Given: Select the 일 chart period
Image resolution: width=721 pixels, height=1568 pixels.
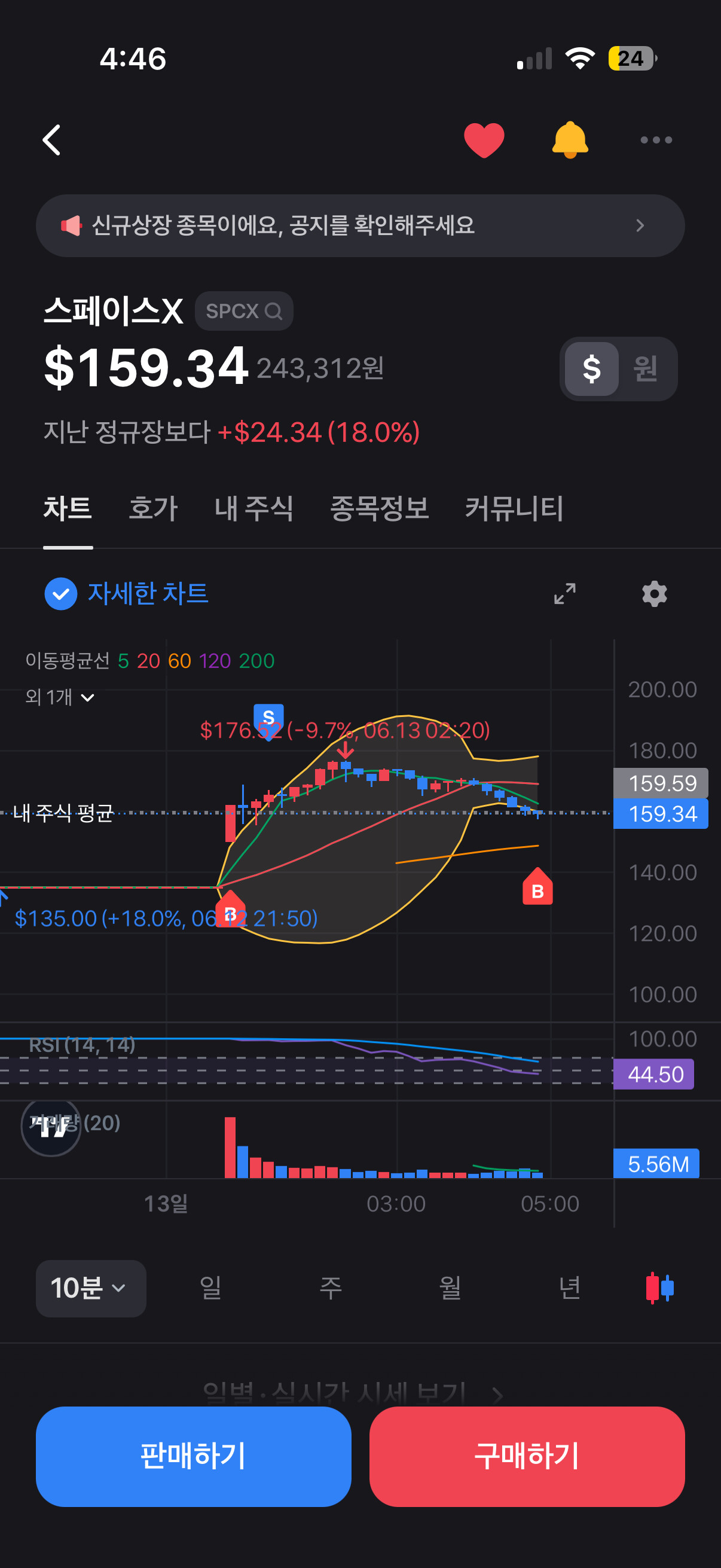Looking at the screenshot, I should click(210, 1288).
